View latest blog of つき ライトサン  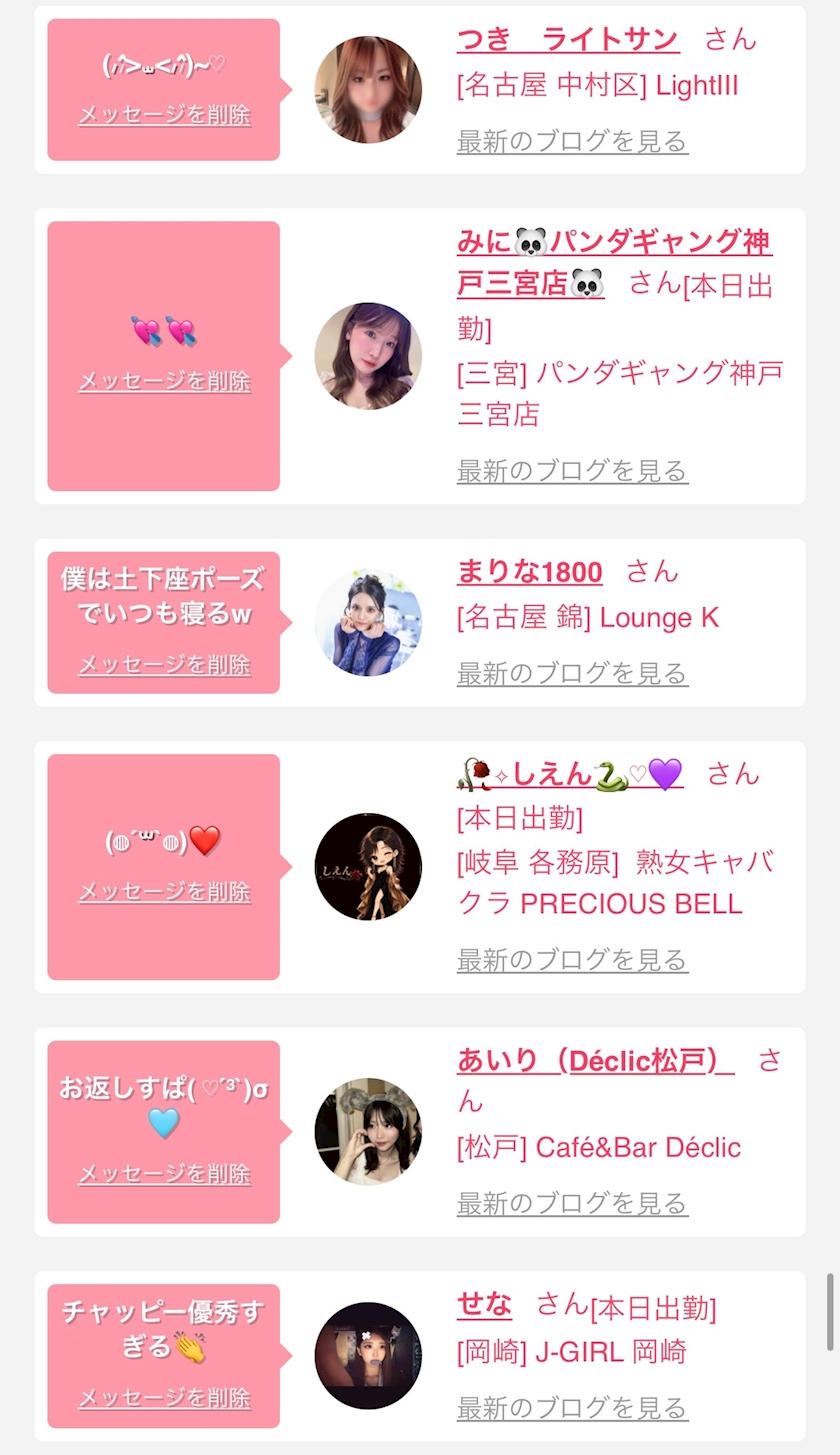point(572,141)
